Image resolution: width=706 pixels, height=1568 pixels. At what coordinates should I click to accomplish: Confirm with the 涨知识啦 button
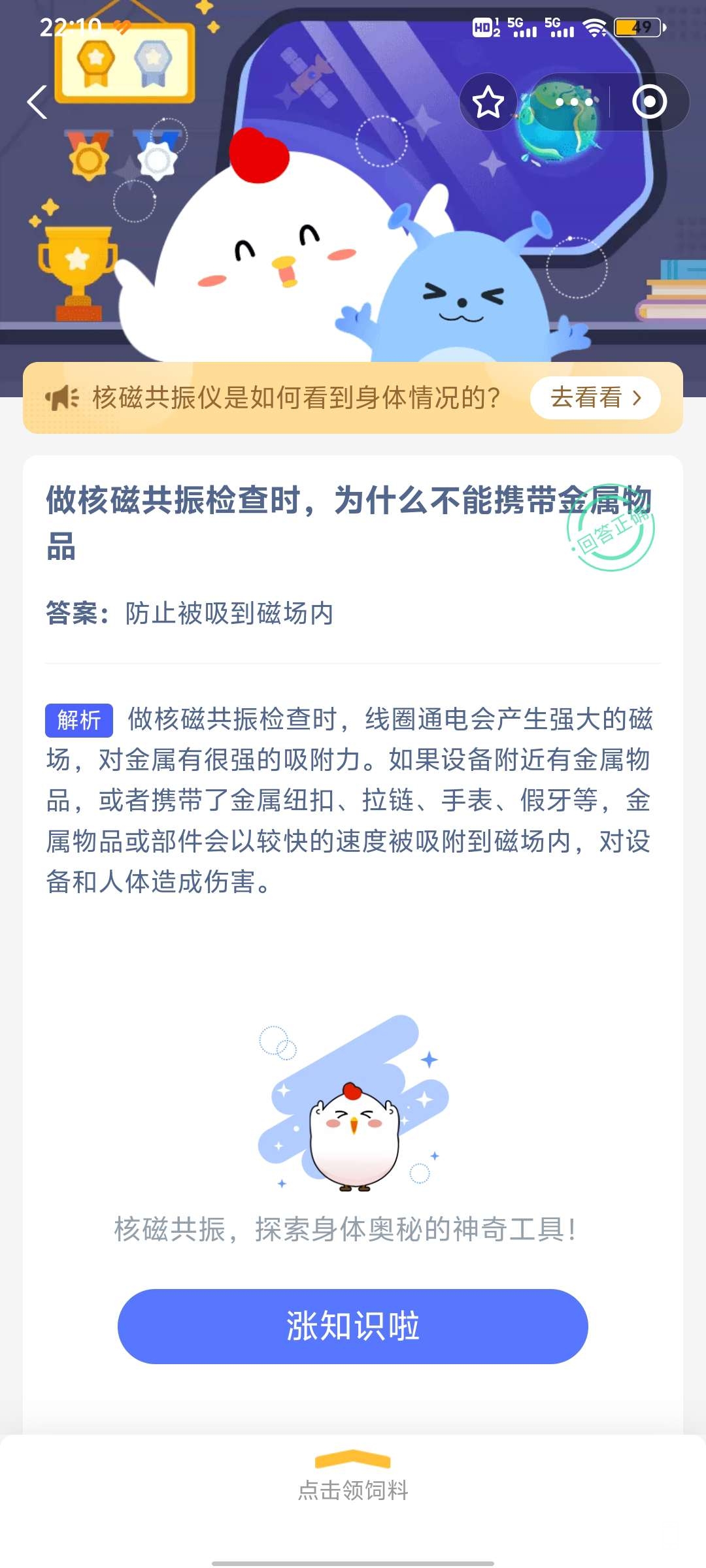click(x=353, y=1326)
